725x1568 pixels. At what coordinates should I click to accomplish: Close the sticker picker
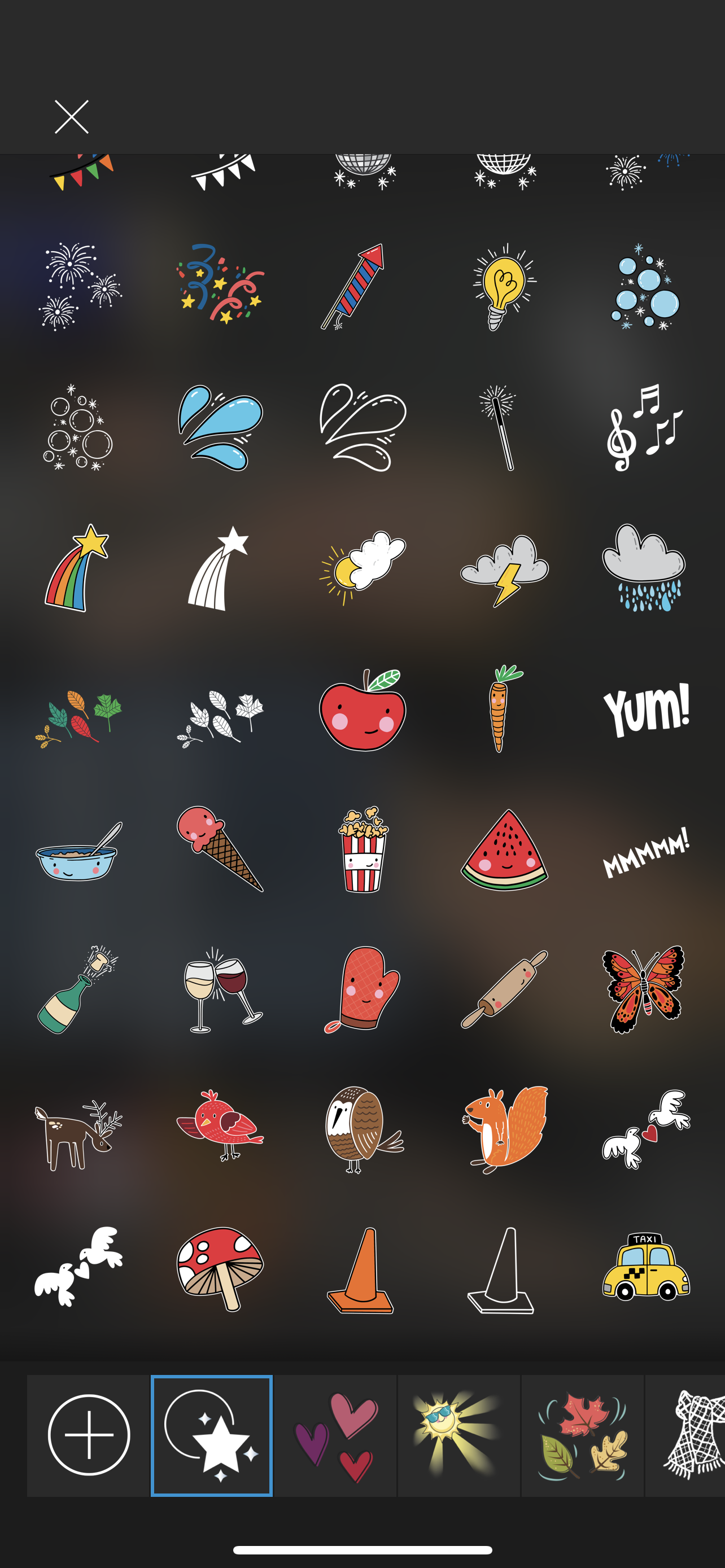(72, 117)
